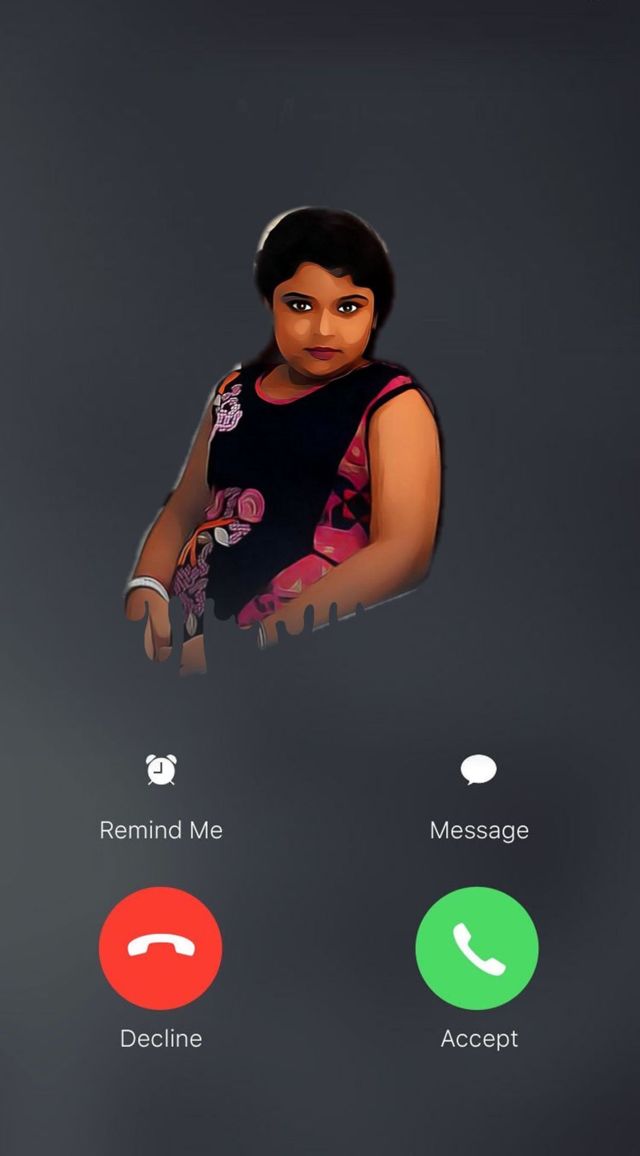Decline the incoming call
Viewport: 640px width, 1156px height.
(161, 948)
